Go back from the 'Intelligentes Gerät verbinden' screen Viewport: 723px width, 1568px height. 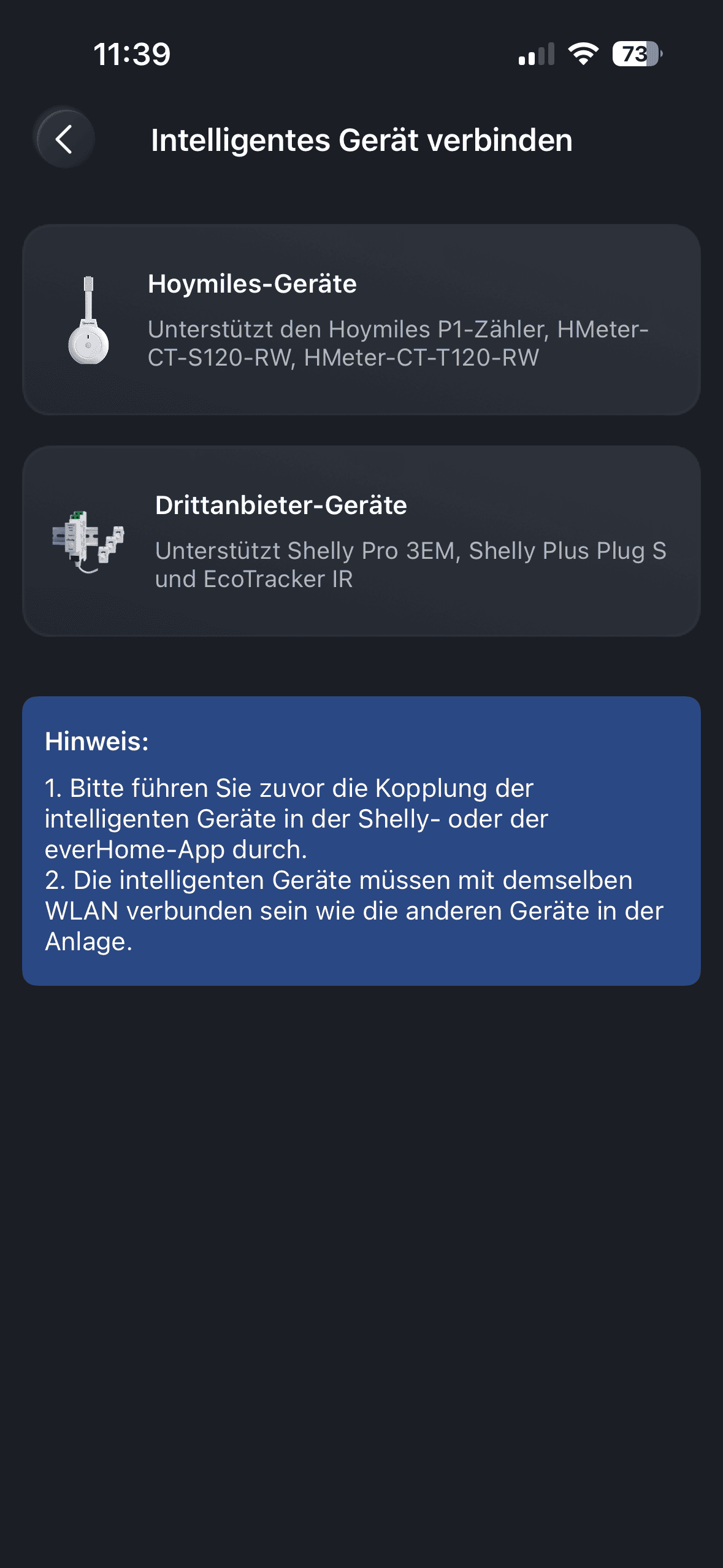coord(64,139)
